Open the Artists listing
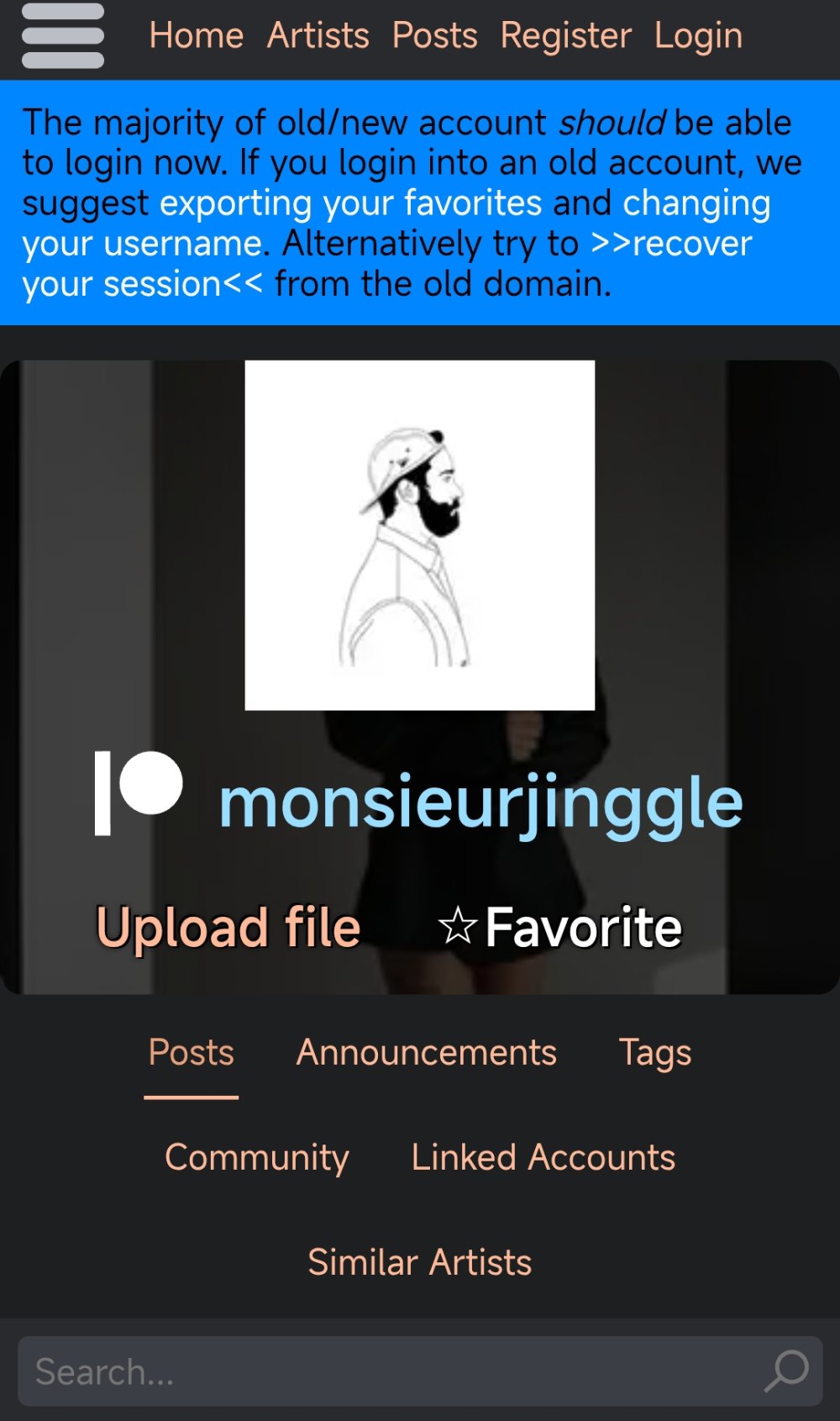Viewport: 840px width, 1421px height. [x=318, y=35]
